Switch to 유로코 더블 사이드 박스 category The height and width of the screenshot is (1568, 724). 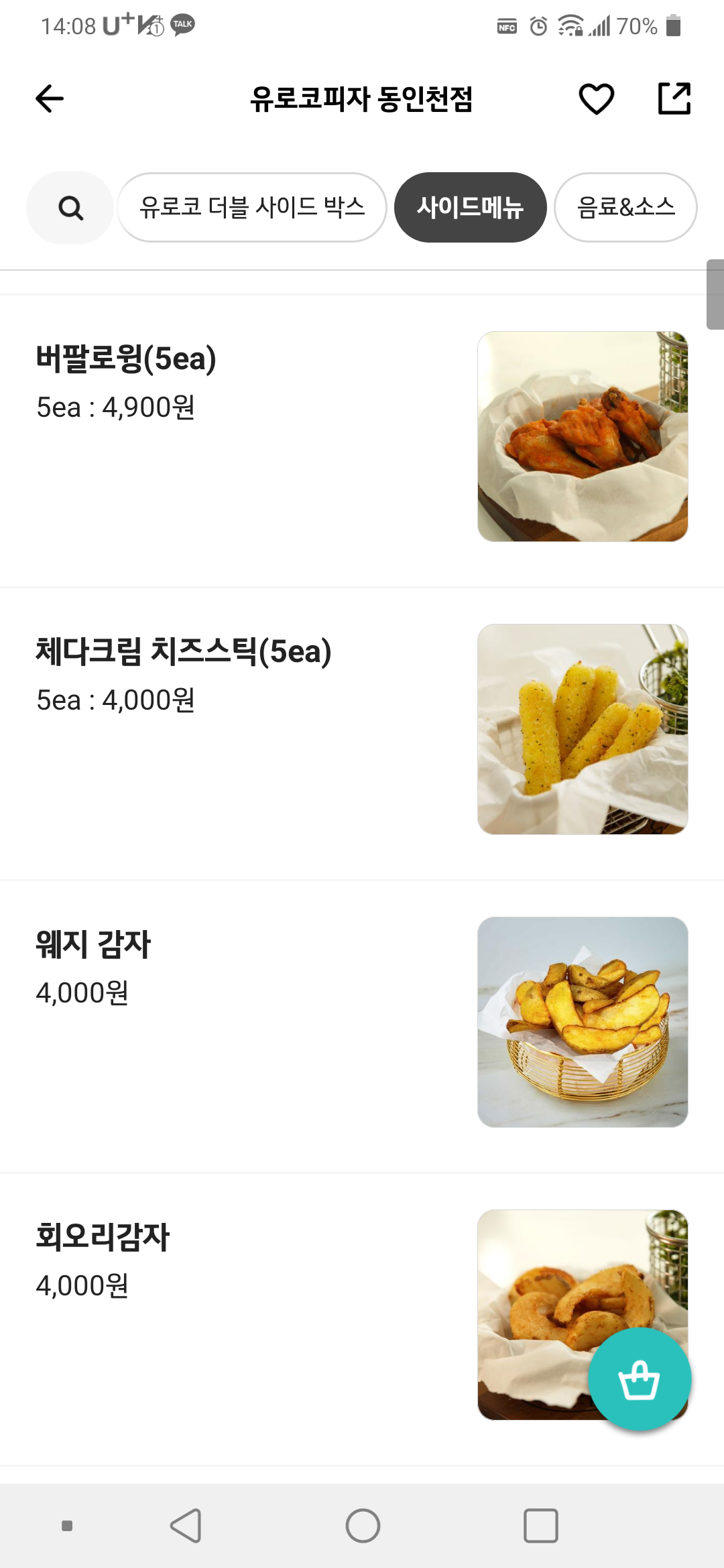[x=252, y=208]
